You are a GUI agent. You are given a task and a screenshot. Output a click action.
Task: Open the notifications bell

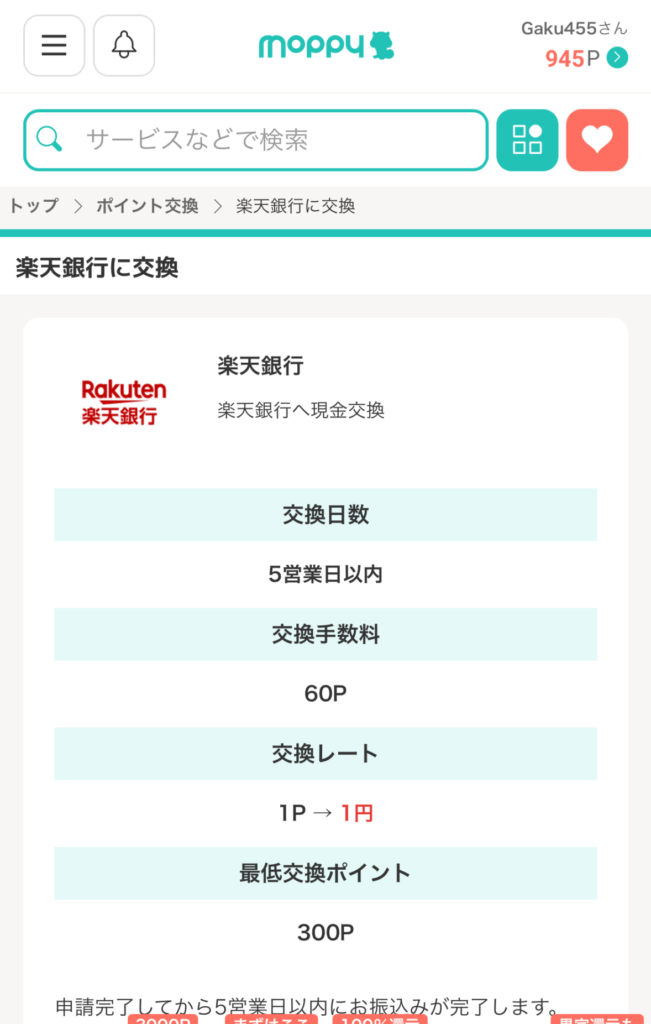[124, 46]
